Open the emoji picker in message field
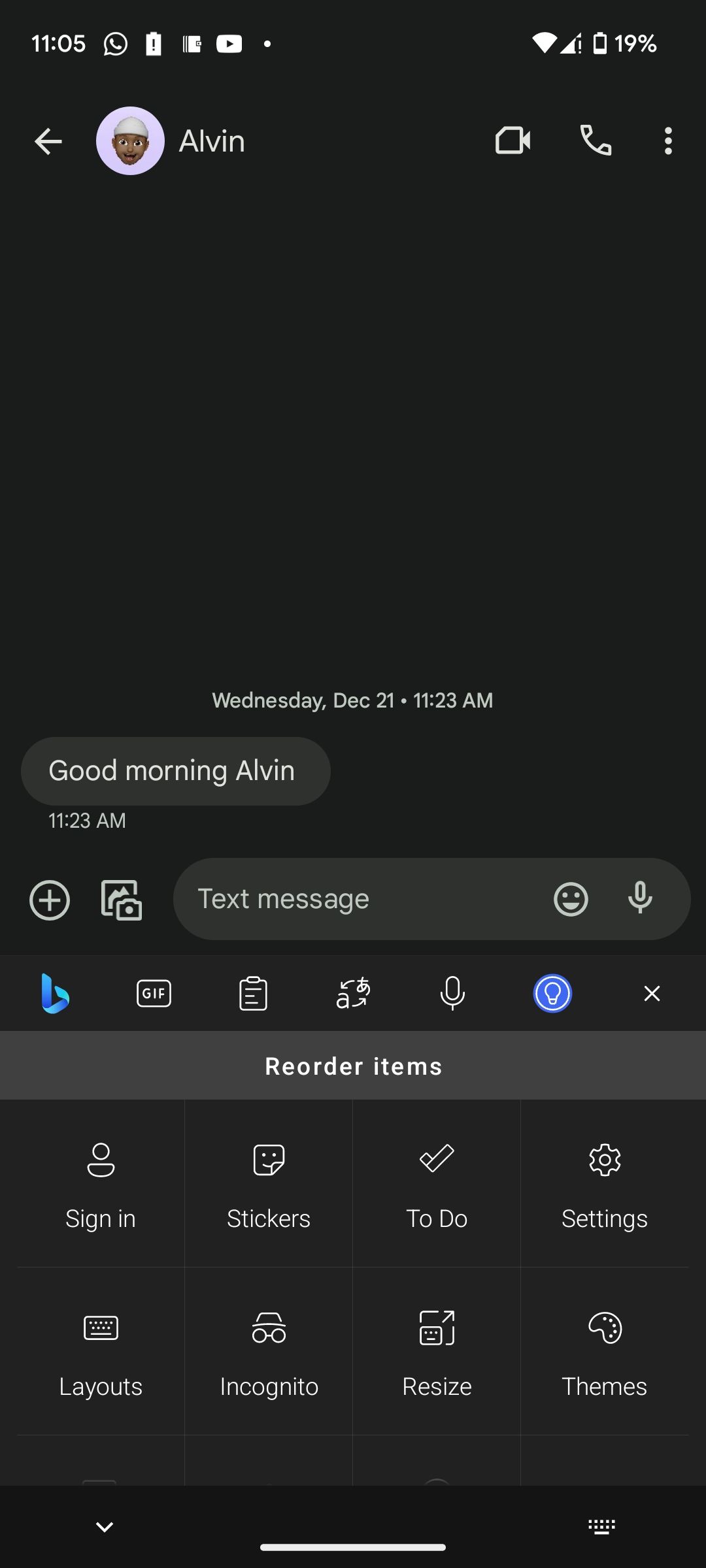This screenshot has width=706, height=1568. [x=571, y=899]
